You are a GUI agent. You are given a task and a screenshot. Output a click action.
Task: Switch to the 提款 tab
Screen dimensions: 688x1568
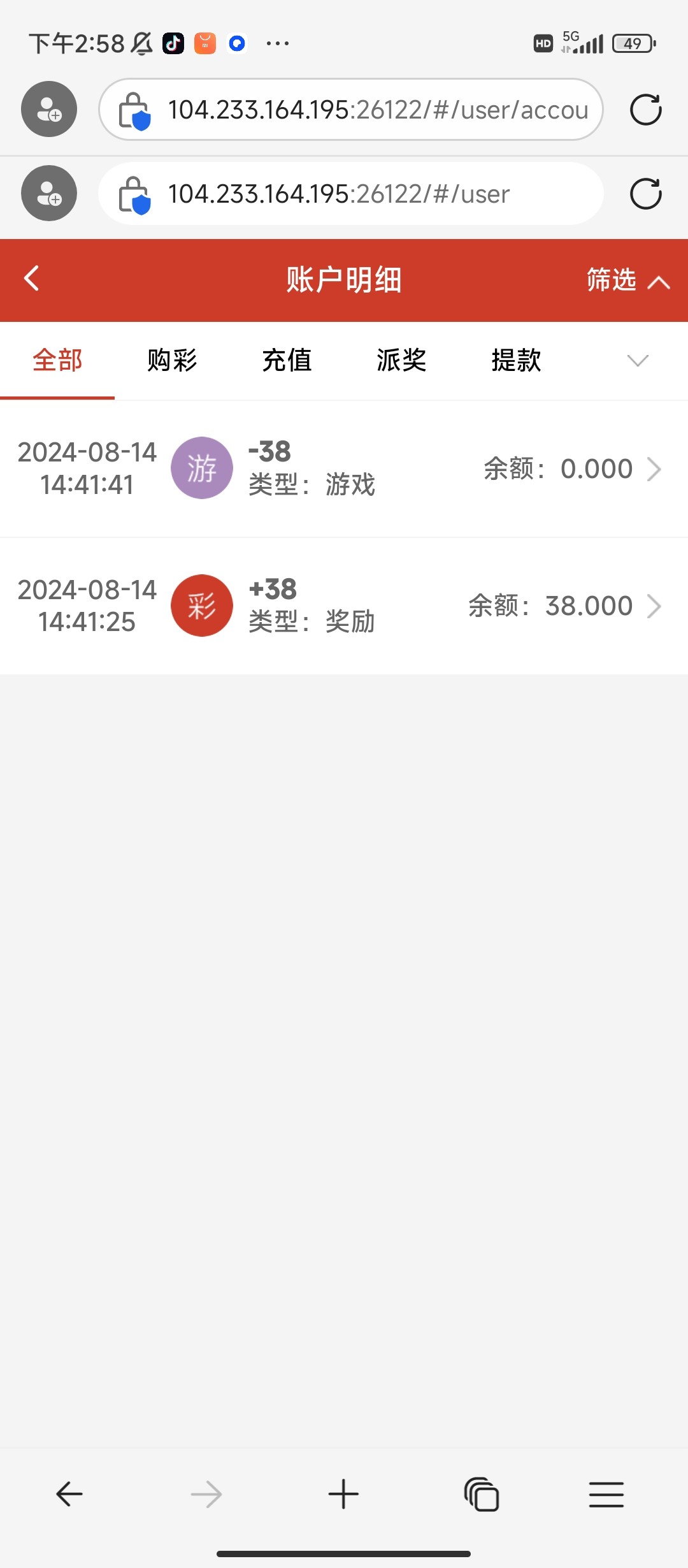516,361
